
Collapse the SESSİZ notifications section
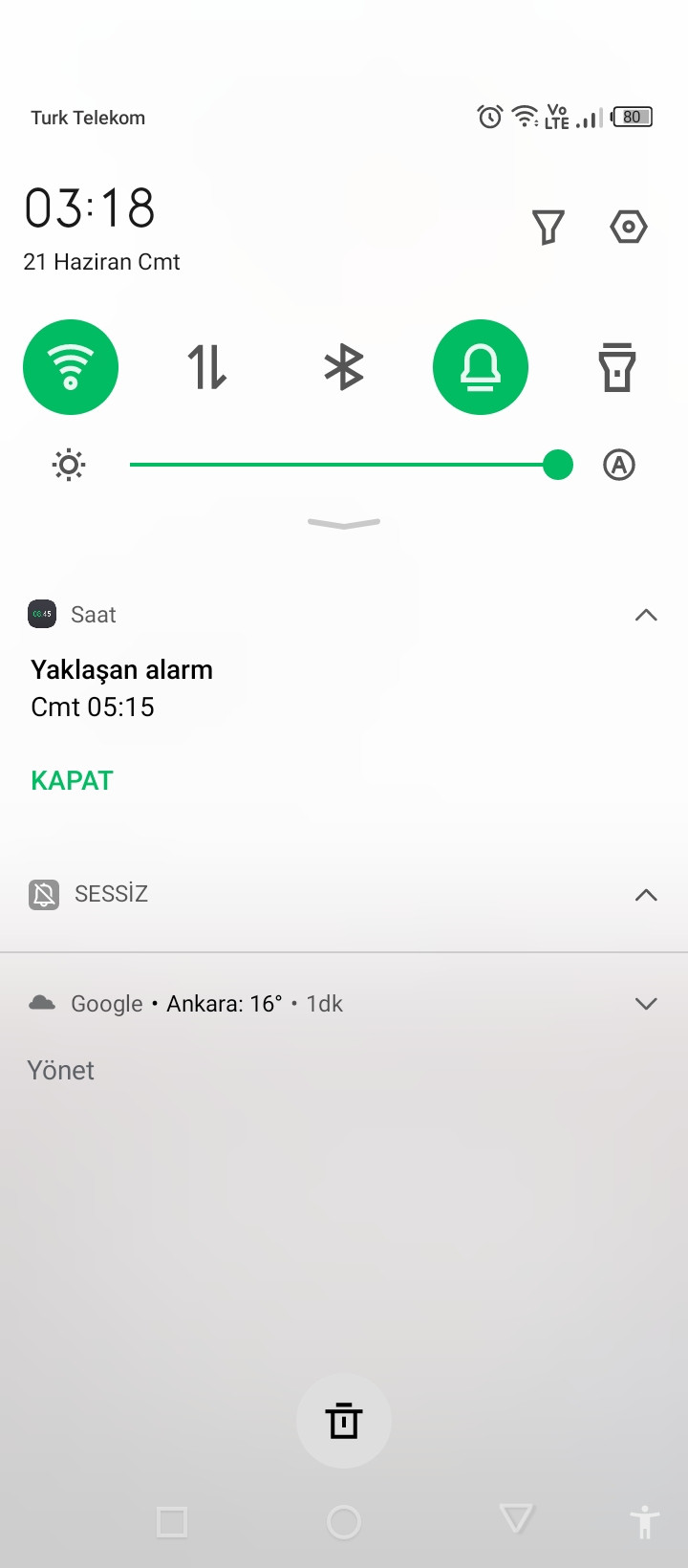[x=646, y=895]
